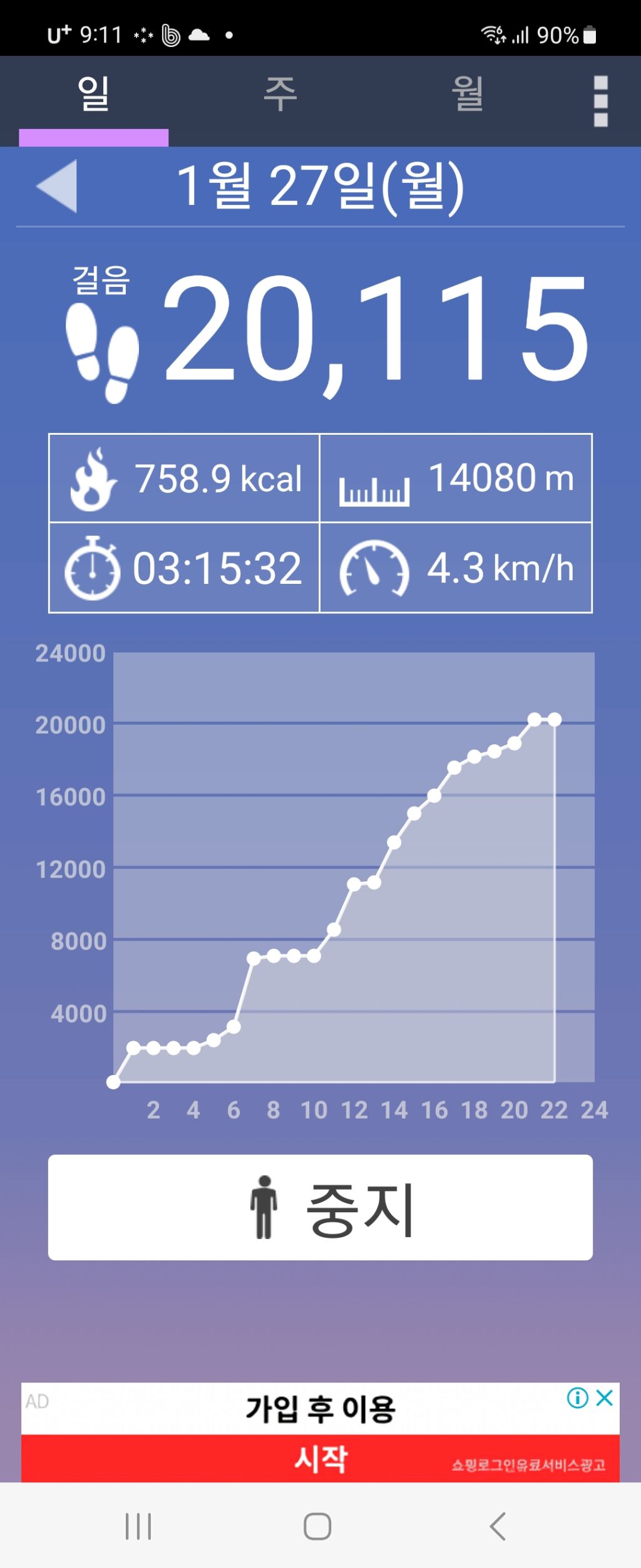Go back using system navigation
Viewport: 641px width, 1568px height.
(498, 1526)
